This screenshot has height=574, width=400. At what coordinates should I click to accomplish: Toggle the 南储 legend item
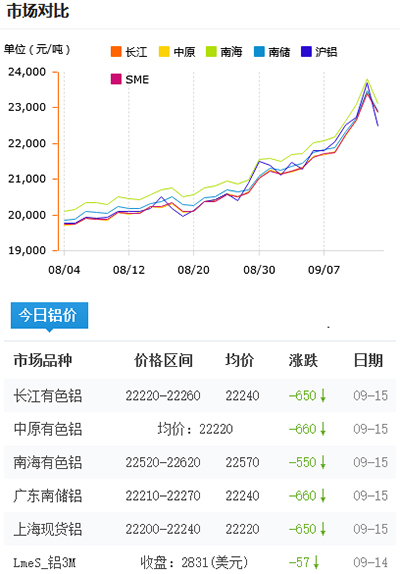pos(272,52)
